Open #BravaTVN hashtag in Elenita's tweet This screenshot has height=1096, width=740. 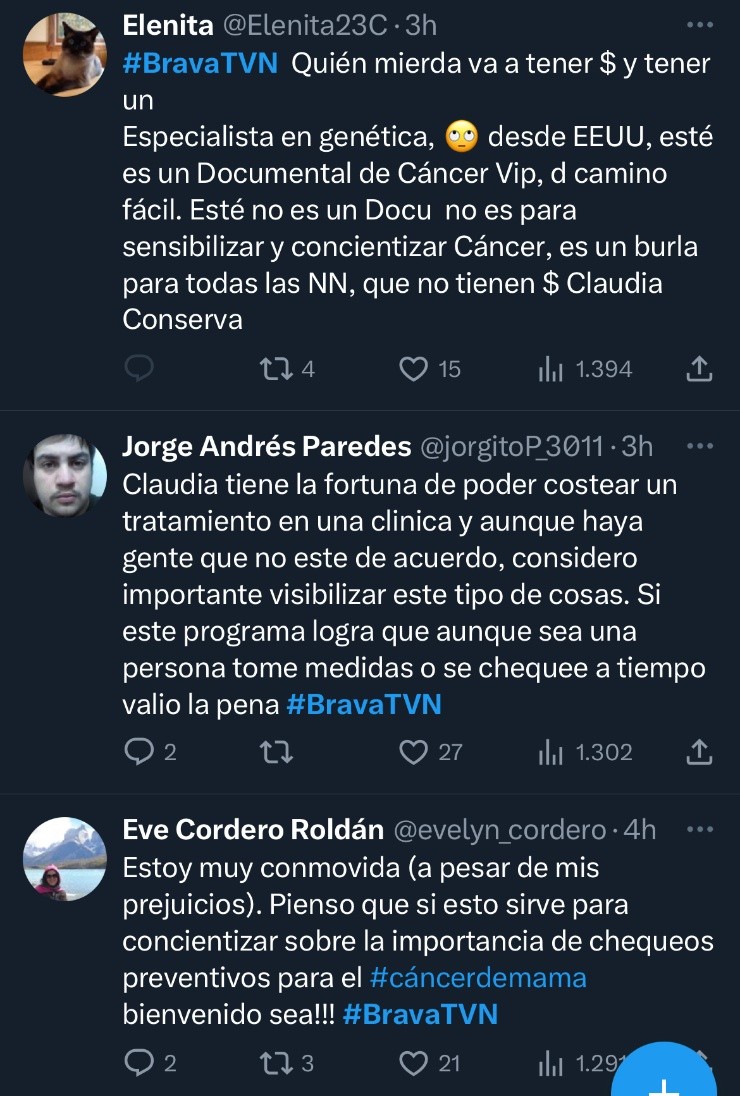point(200,64)
